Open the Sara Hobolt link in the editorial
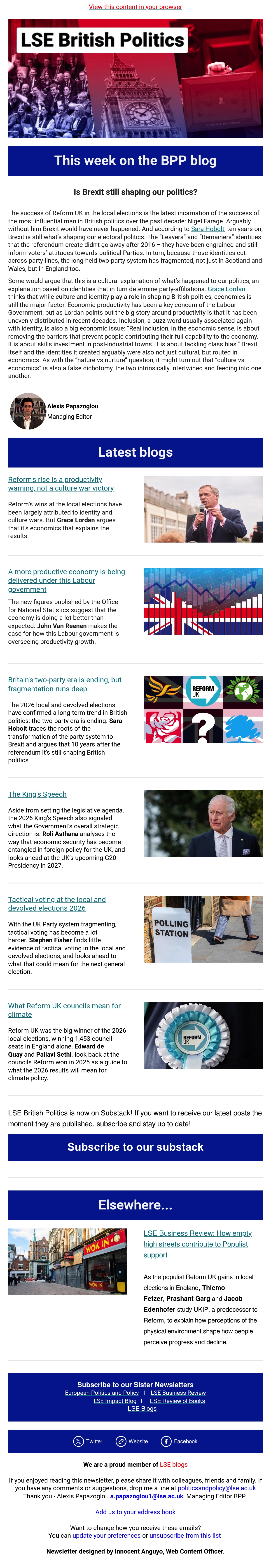 tap(207, 229)
